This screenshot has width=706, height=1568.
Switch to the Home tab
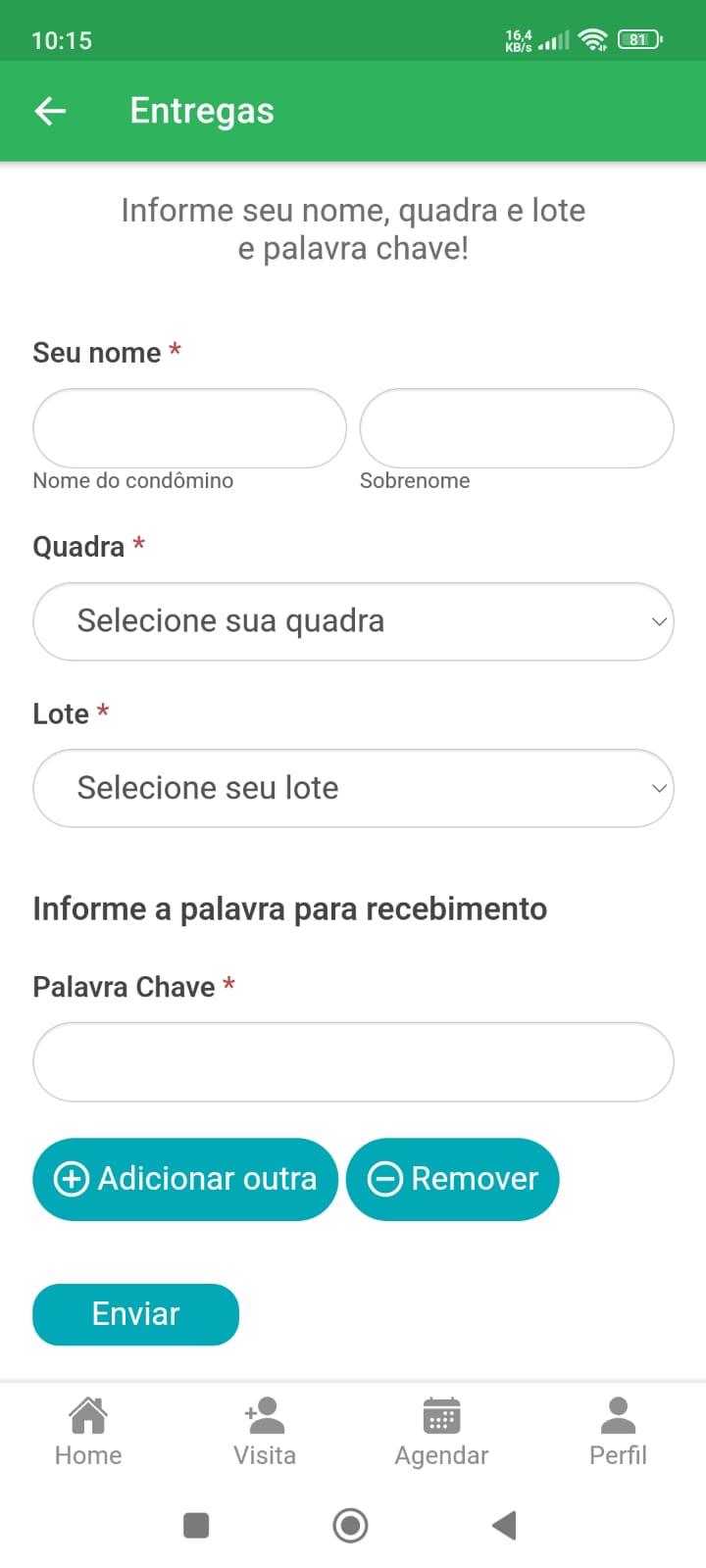(88, 1432)
